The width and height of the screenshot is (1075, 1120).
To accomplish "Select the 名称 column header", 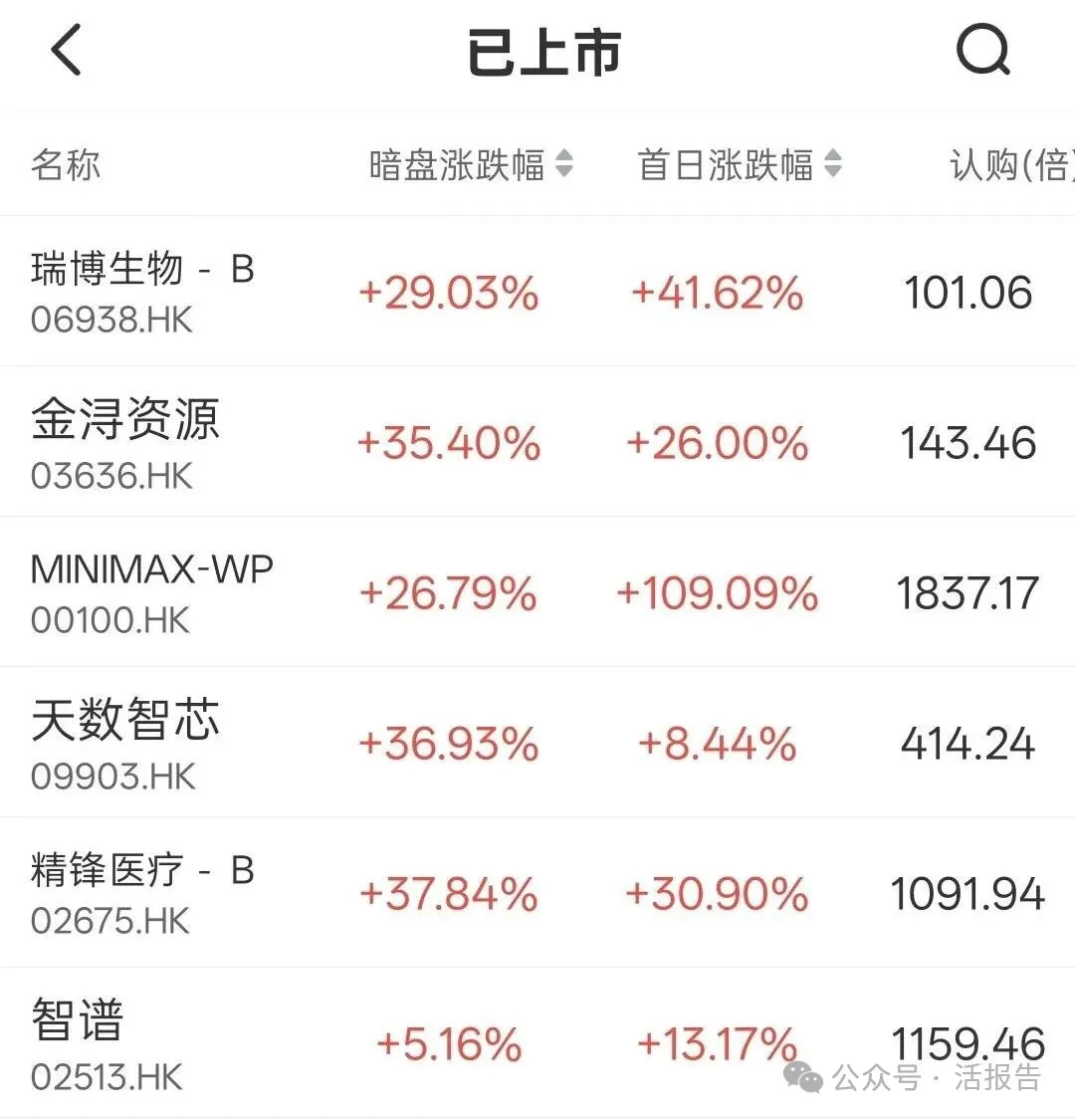I will click(x=65, y=163).
